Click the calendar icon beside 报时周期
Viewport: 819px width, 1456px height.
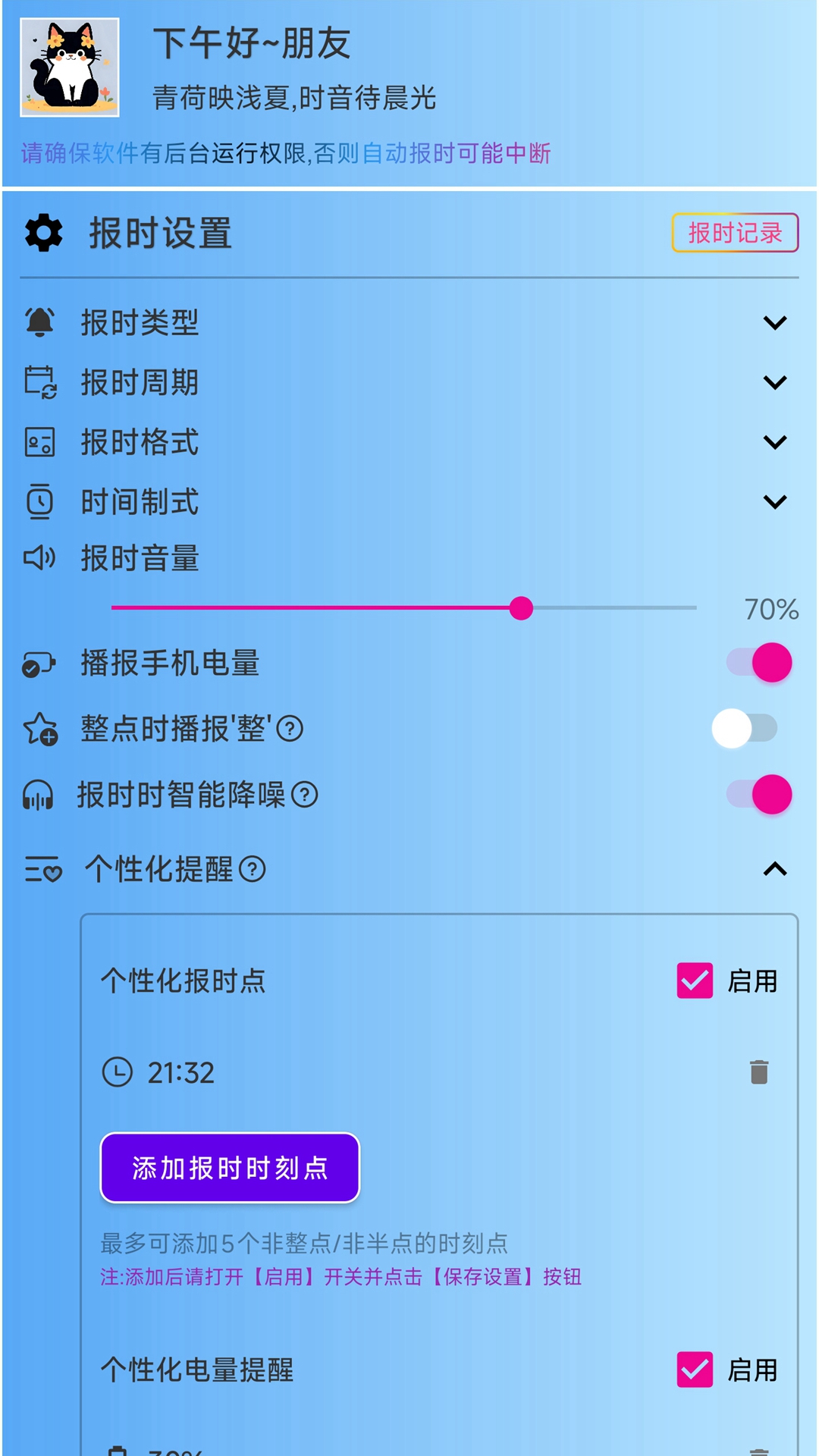pos(40,383)
